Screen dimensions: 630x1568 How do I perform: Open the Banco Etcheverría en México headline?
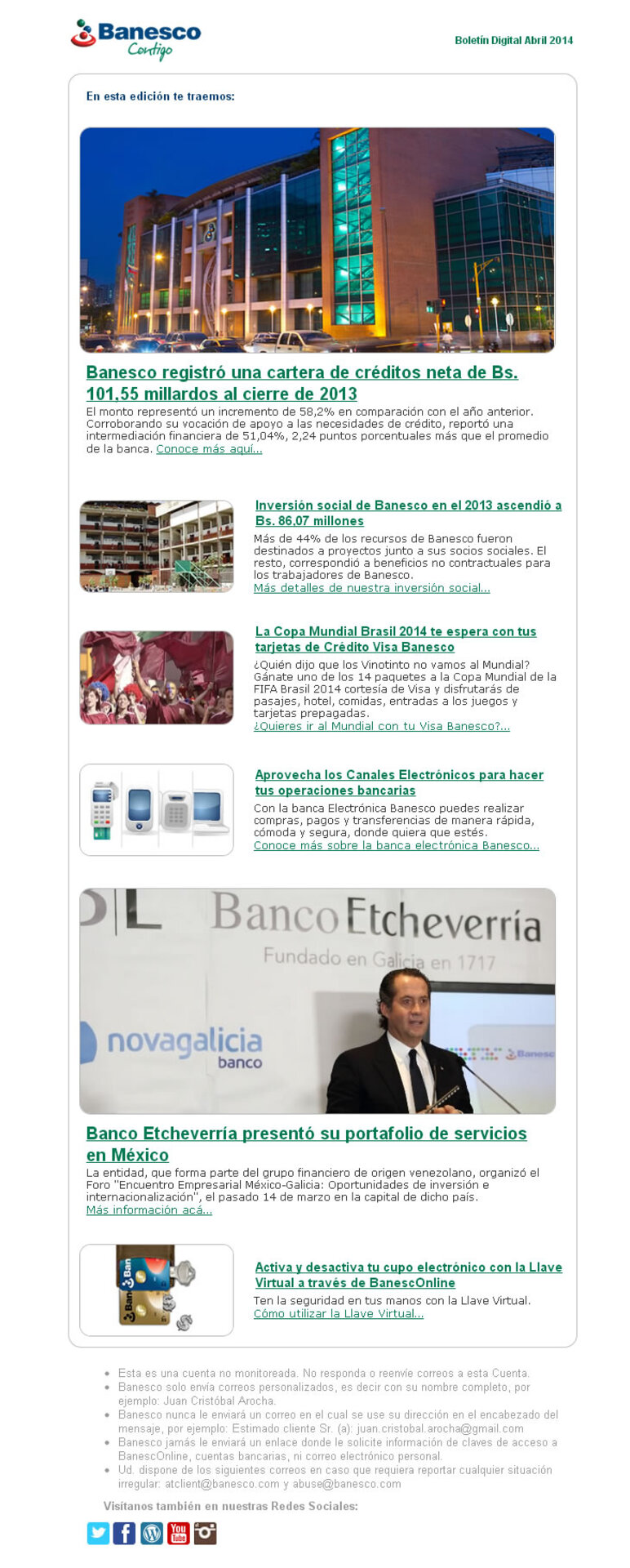[x=306, y=1134]
